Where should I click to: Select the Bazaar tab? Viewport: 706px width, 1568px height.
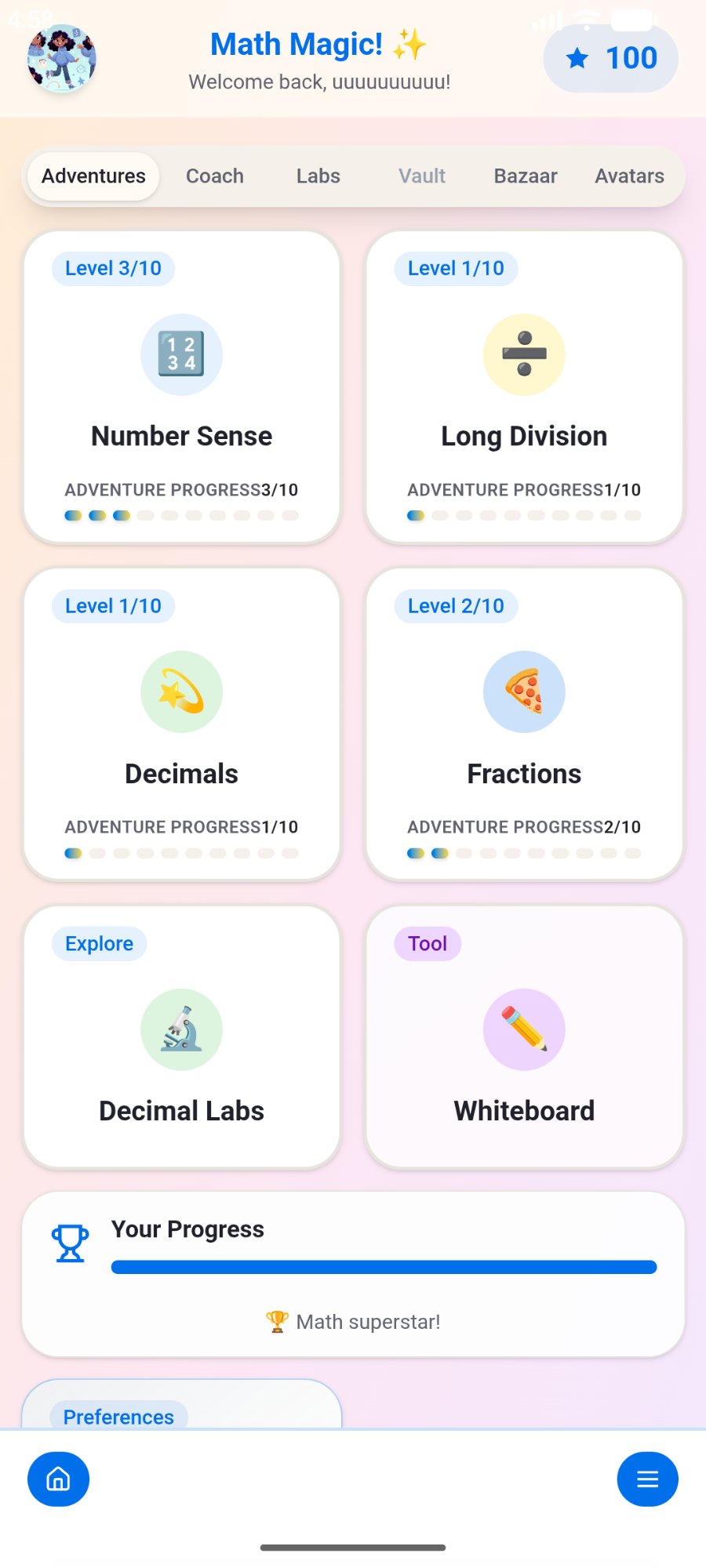click(526, 176)
